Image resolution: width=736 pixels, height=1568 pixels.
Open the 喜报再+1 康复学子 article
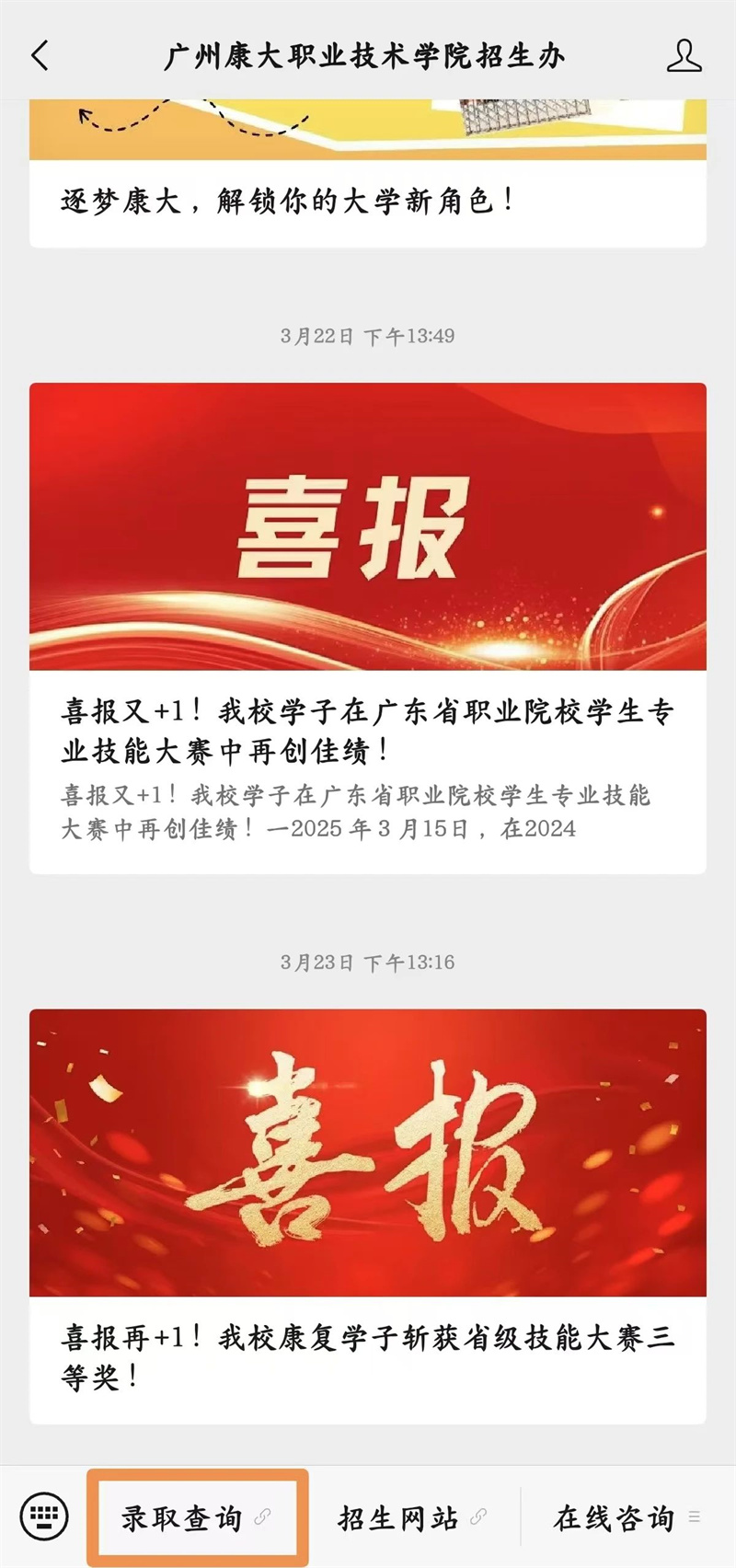(x=368, y=1216)
